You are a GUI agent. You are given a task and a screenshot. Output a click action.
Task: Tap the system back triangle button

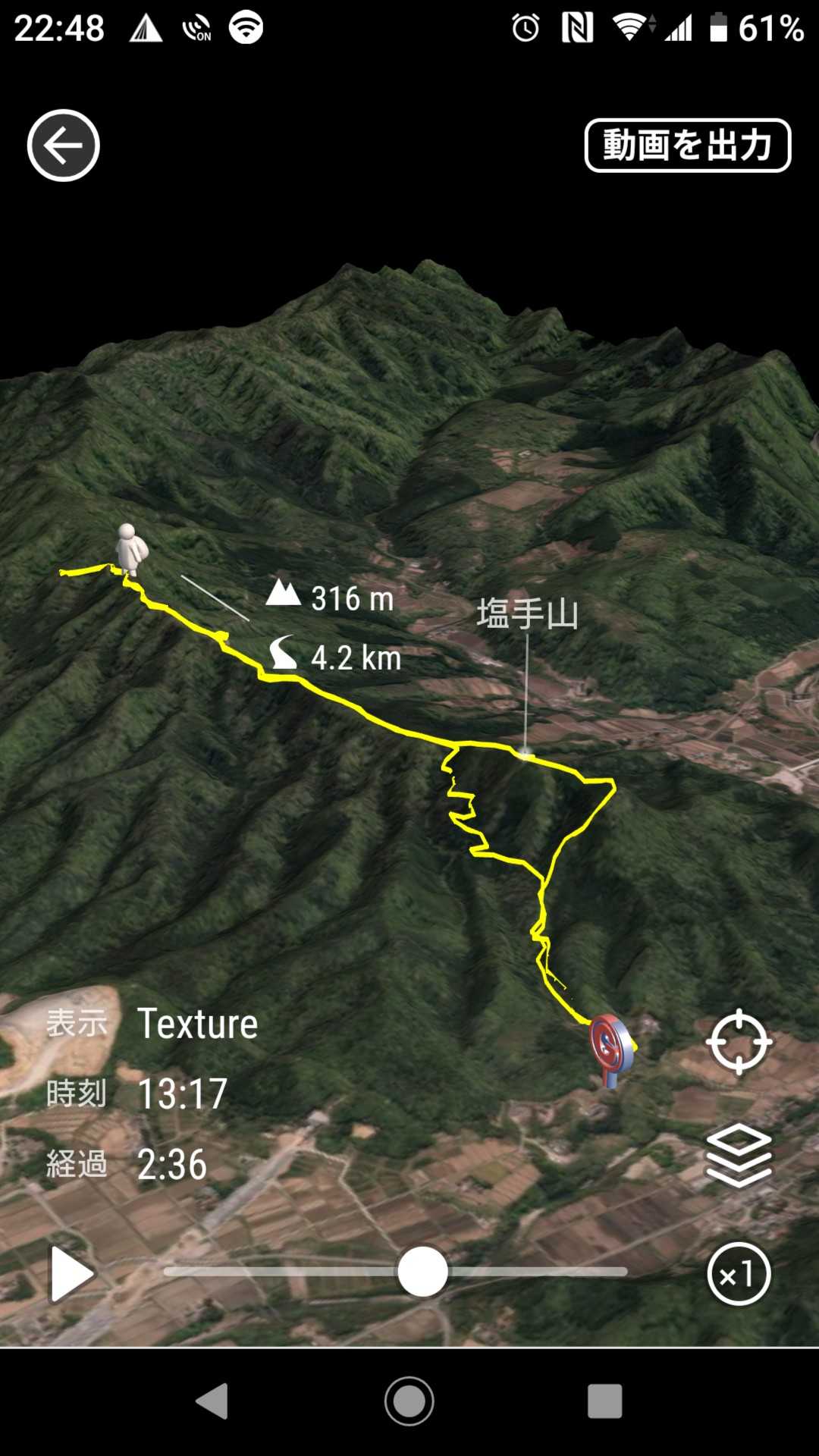pyautogui.click(x=213, y=1401)
